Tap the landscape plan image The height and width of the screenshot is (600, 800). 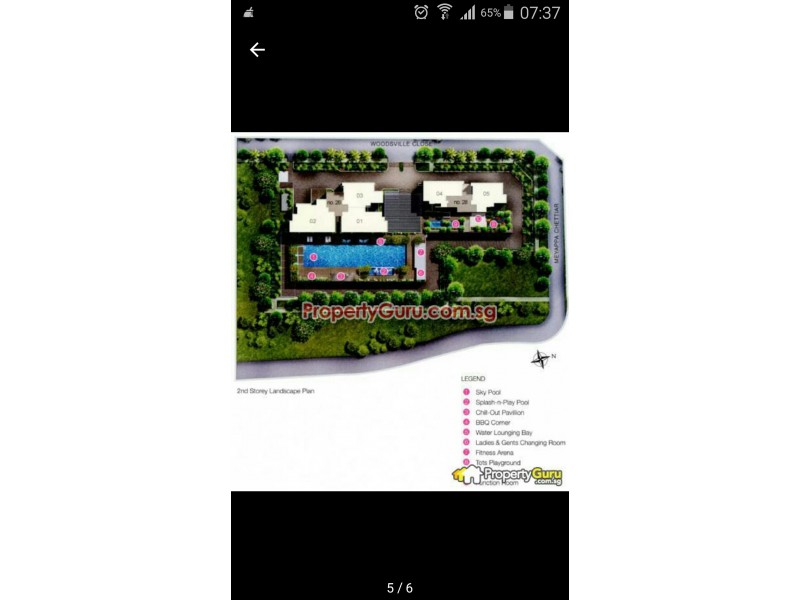coord(400,310)
